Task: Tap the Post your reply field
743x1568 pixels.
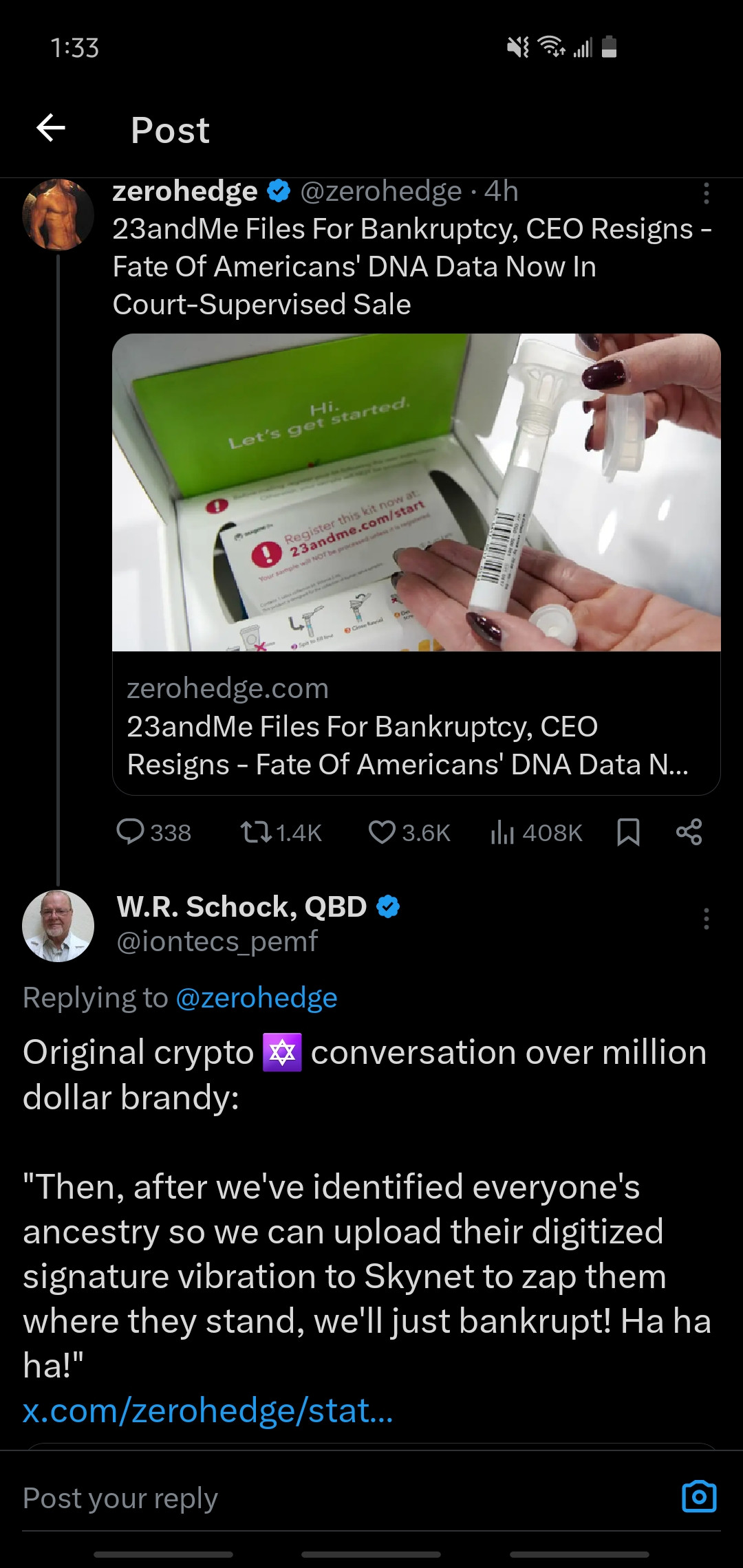Action: click(x=330, y=1498)
